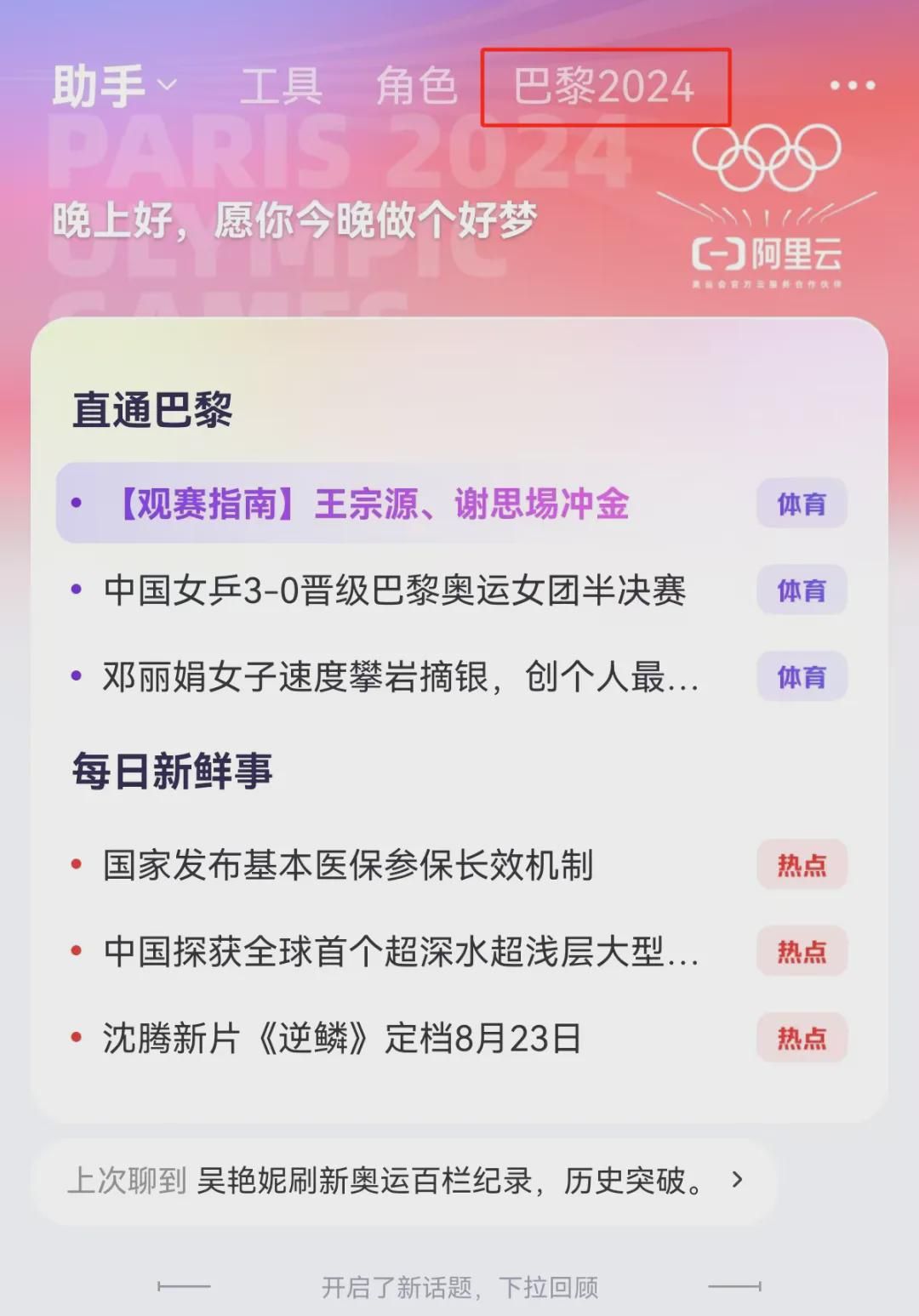Select the 巴黎2024 tab
Viewport: 919px width, 1316px height.
point(606,85)
